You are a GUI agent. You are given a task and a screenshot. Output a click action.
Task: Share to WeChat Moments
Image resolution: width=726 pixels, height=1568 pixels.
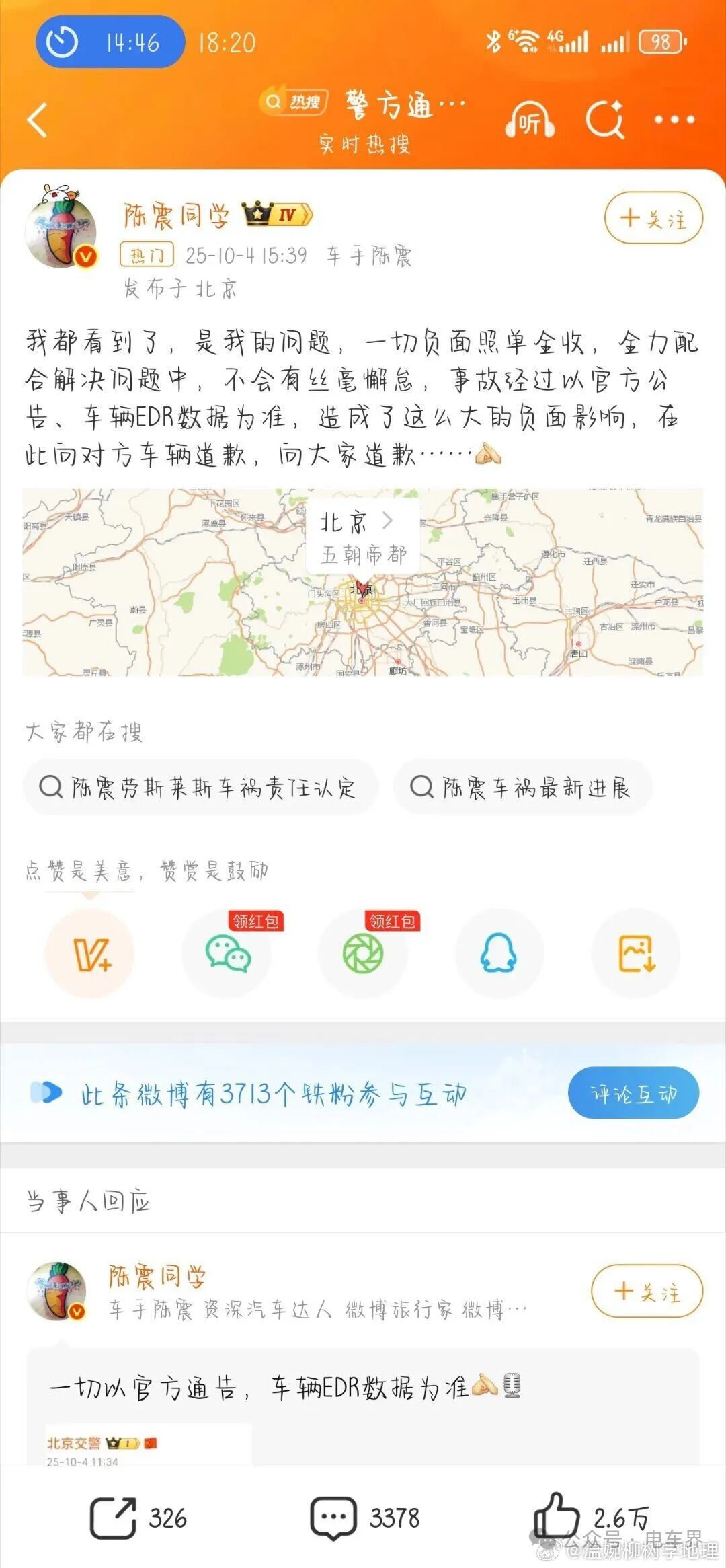363,954
